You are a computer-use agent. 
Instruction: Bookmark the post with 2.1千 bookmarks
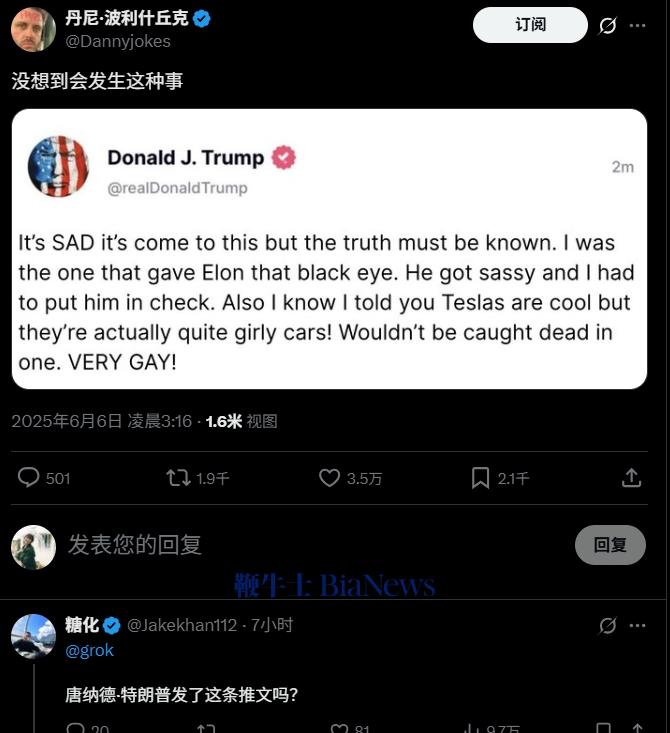pos(481,478)
